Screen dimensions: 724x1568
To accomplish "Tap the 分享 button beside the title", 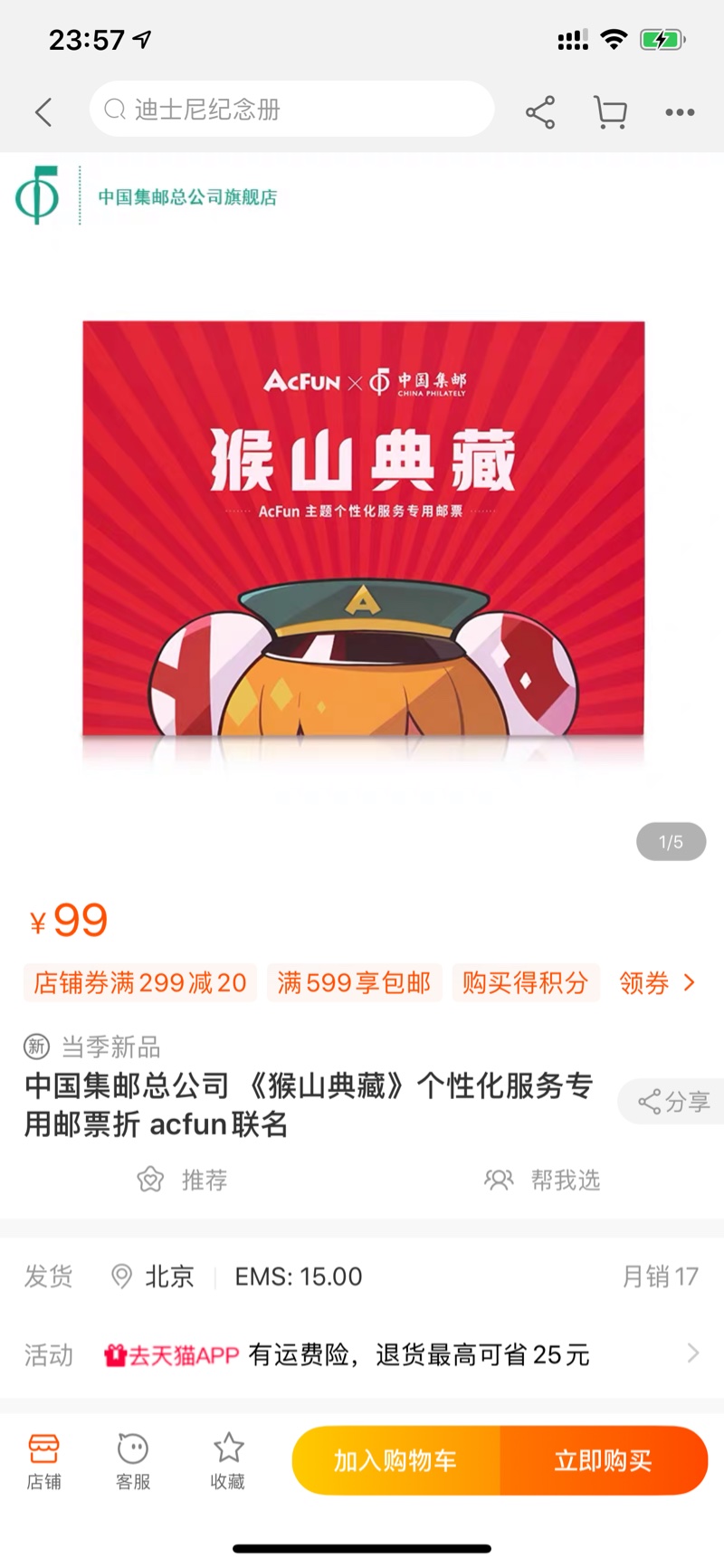I will tap(672, 1102).
